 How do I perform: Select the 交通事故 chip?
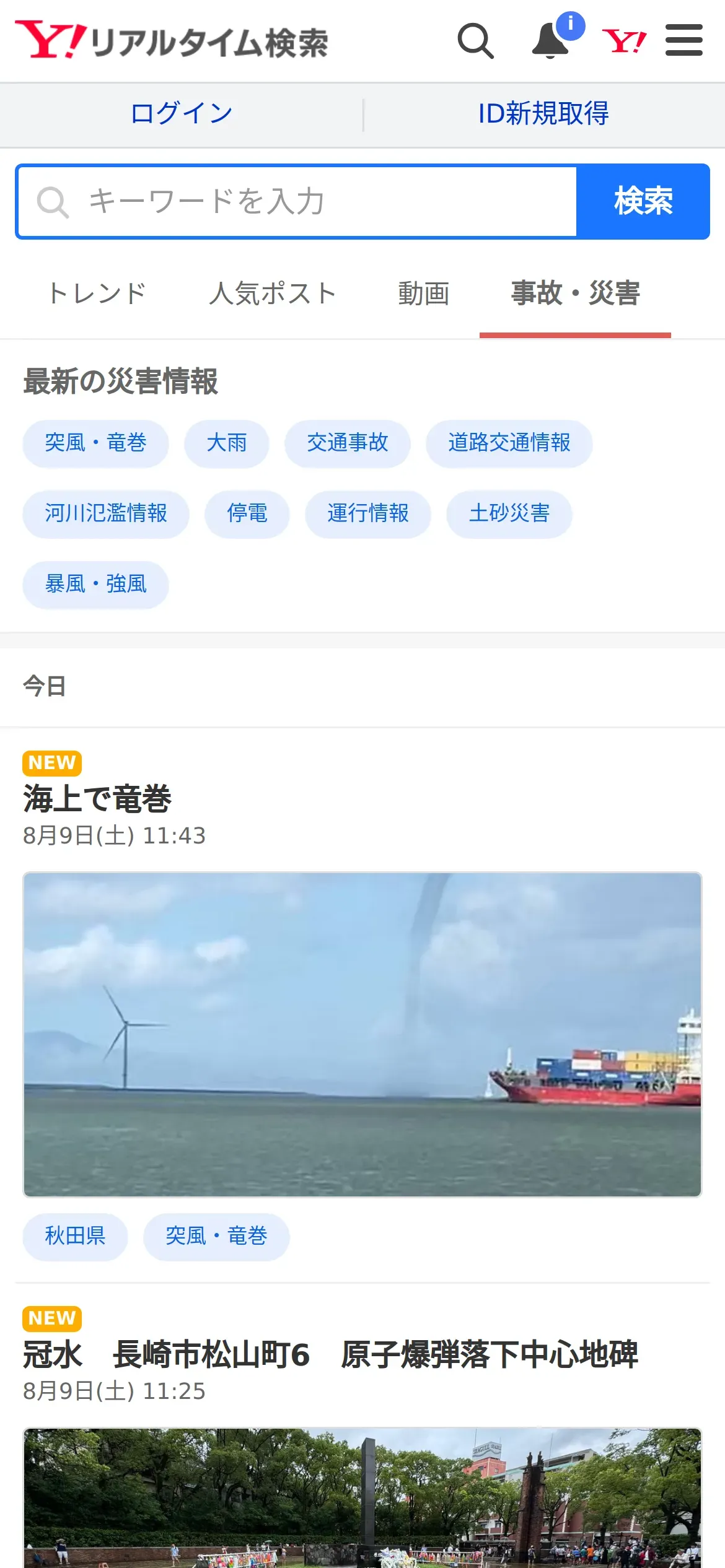(x=347, y=443)
